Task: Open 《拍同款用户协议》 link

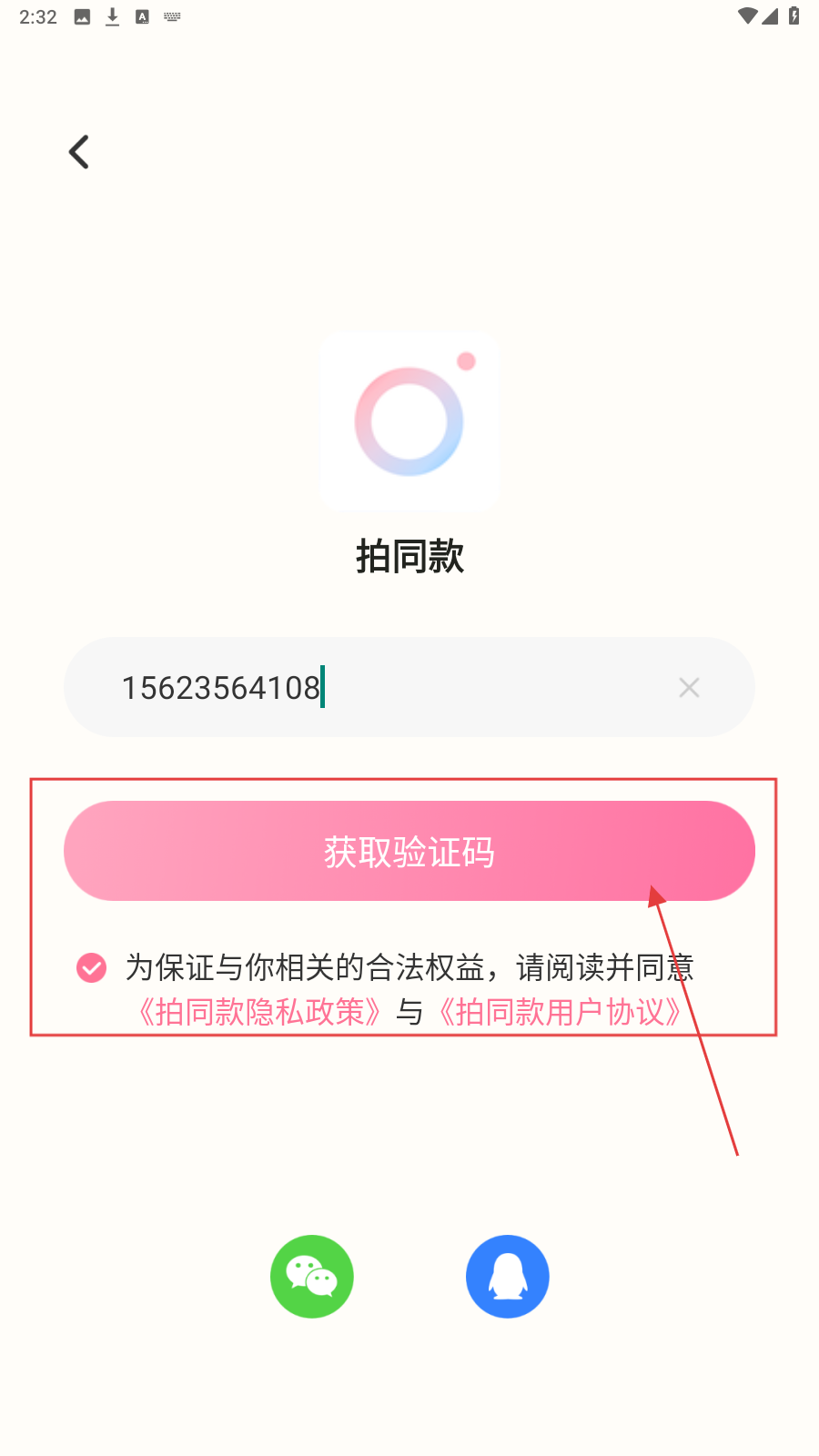Action: (559, 1012)
